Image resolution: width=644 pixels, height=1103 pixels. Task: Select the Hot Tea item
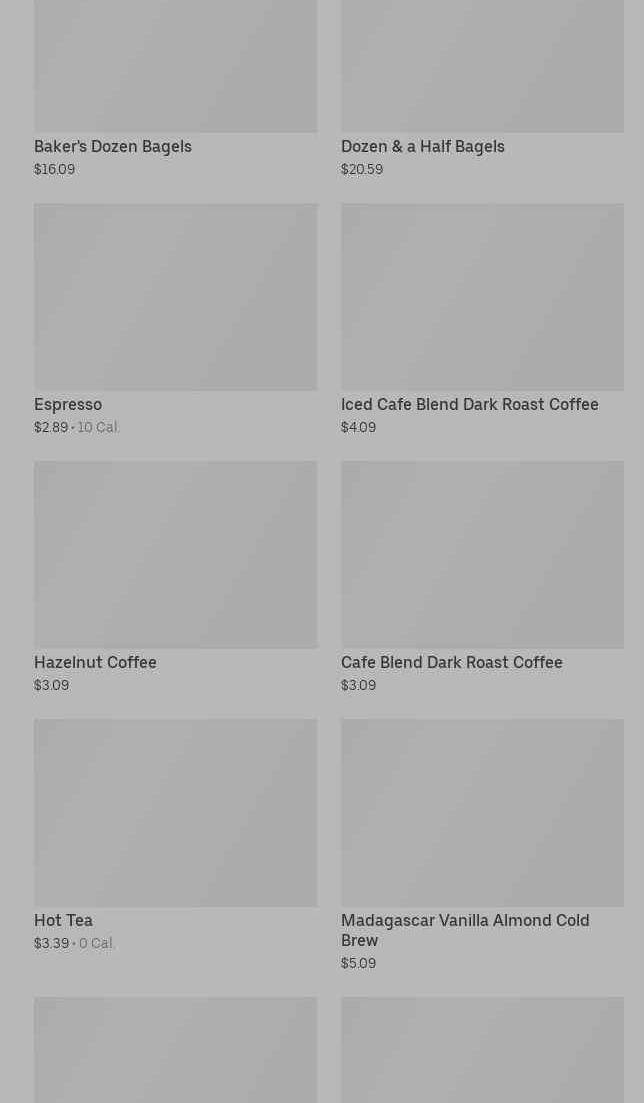[175, 836]
